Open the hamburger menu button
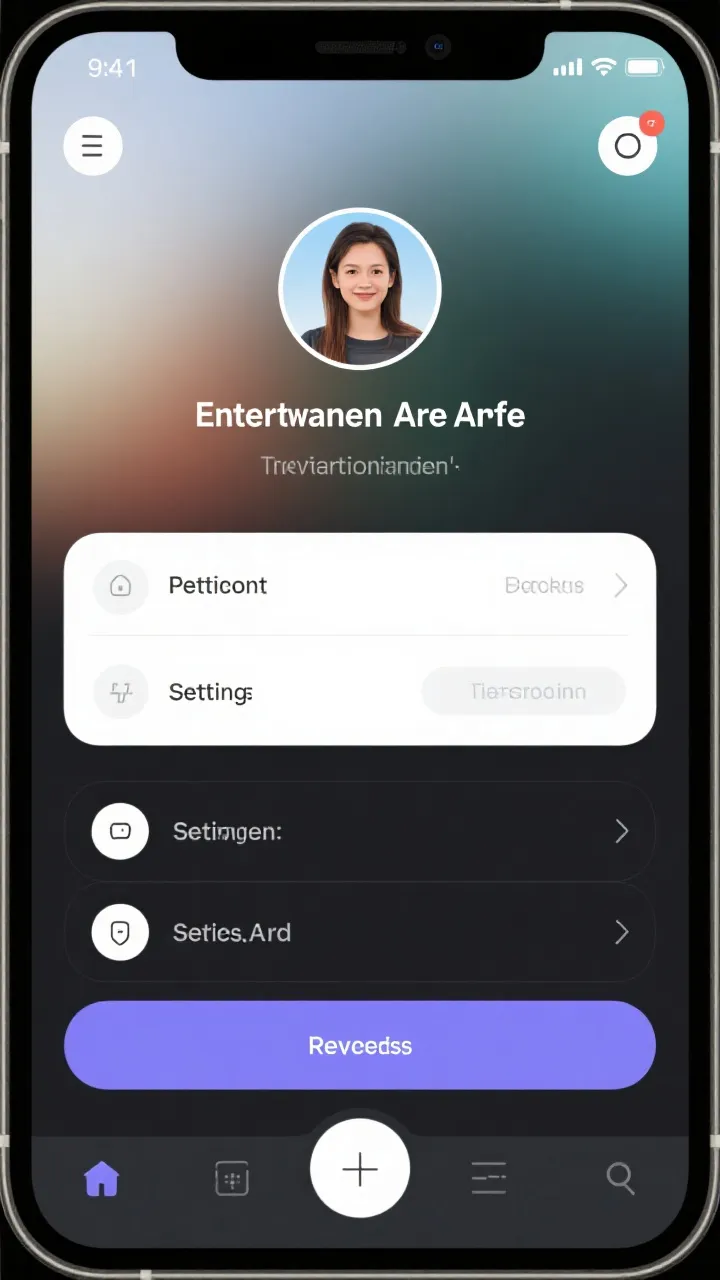Image resolution: width=720 pixels, height=1280 pixels. click(x=93, y=147)
